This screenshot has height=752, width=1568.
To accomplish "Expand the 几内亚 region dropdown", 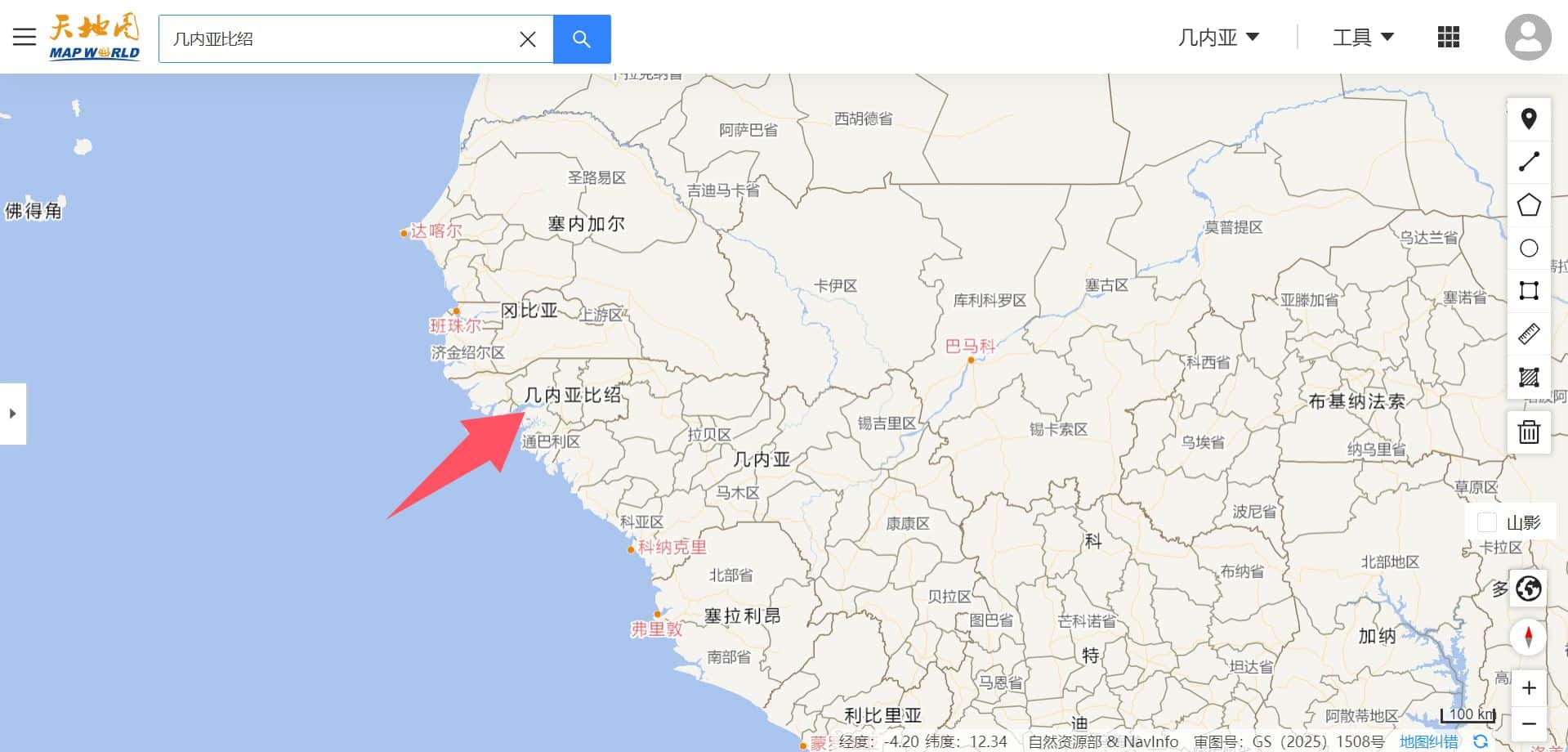I will click(x=1218, y=37).
